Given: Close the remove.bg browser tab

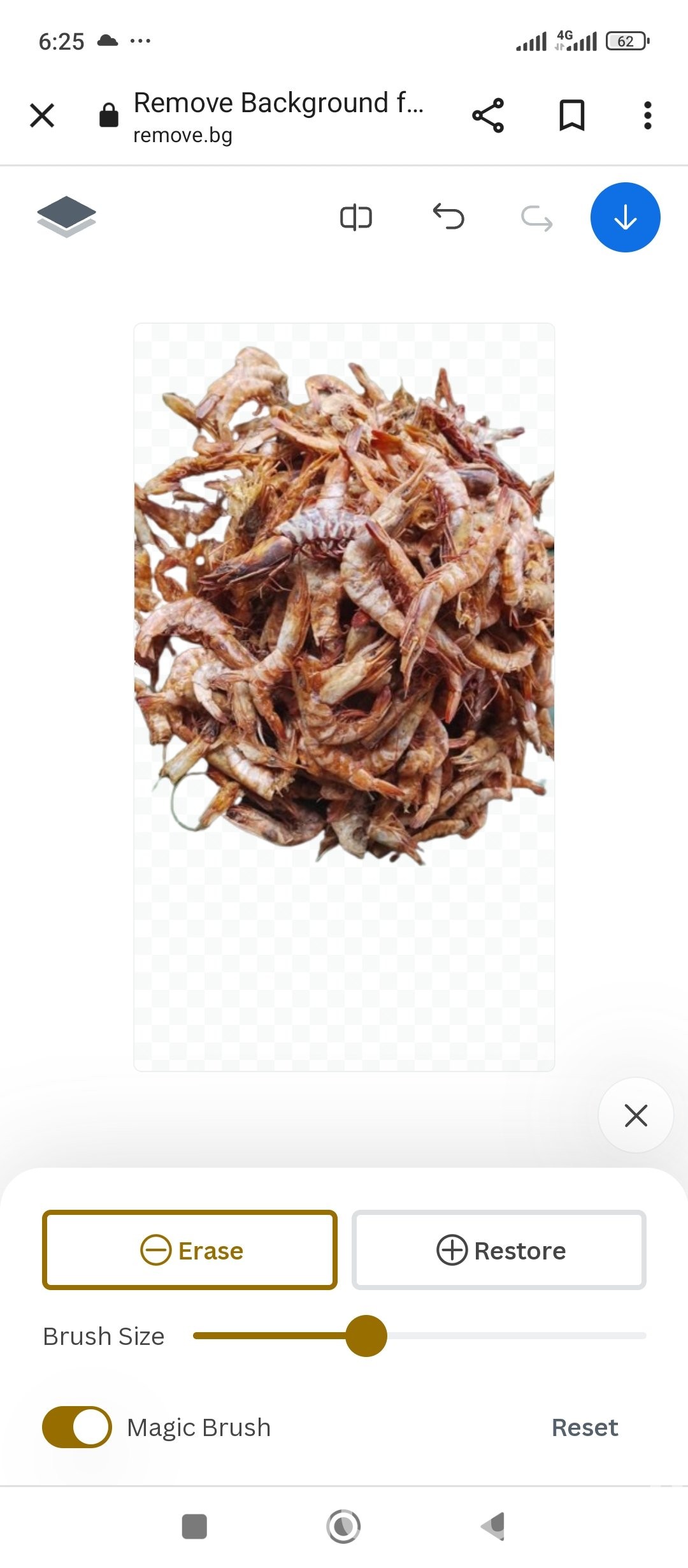Looking at the screenshot, I should pos(42,115).
